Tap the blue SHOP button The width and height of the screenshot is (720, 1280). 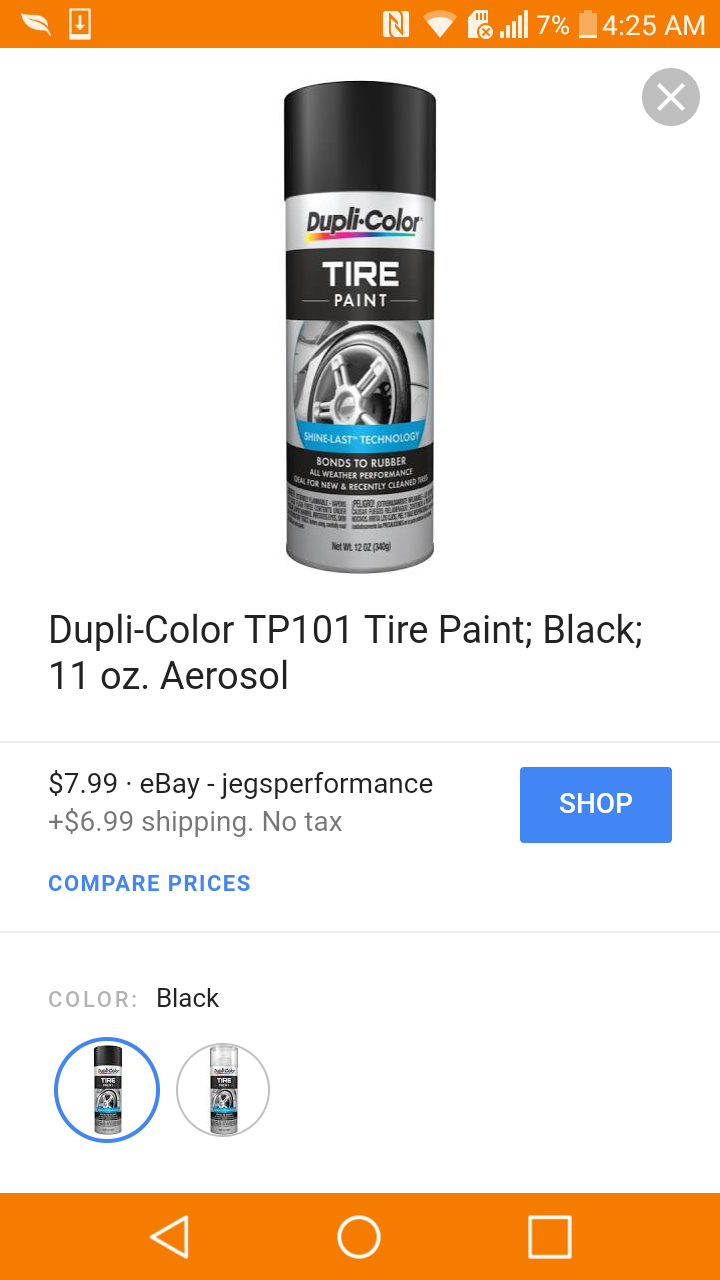[595, 804]
